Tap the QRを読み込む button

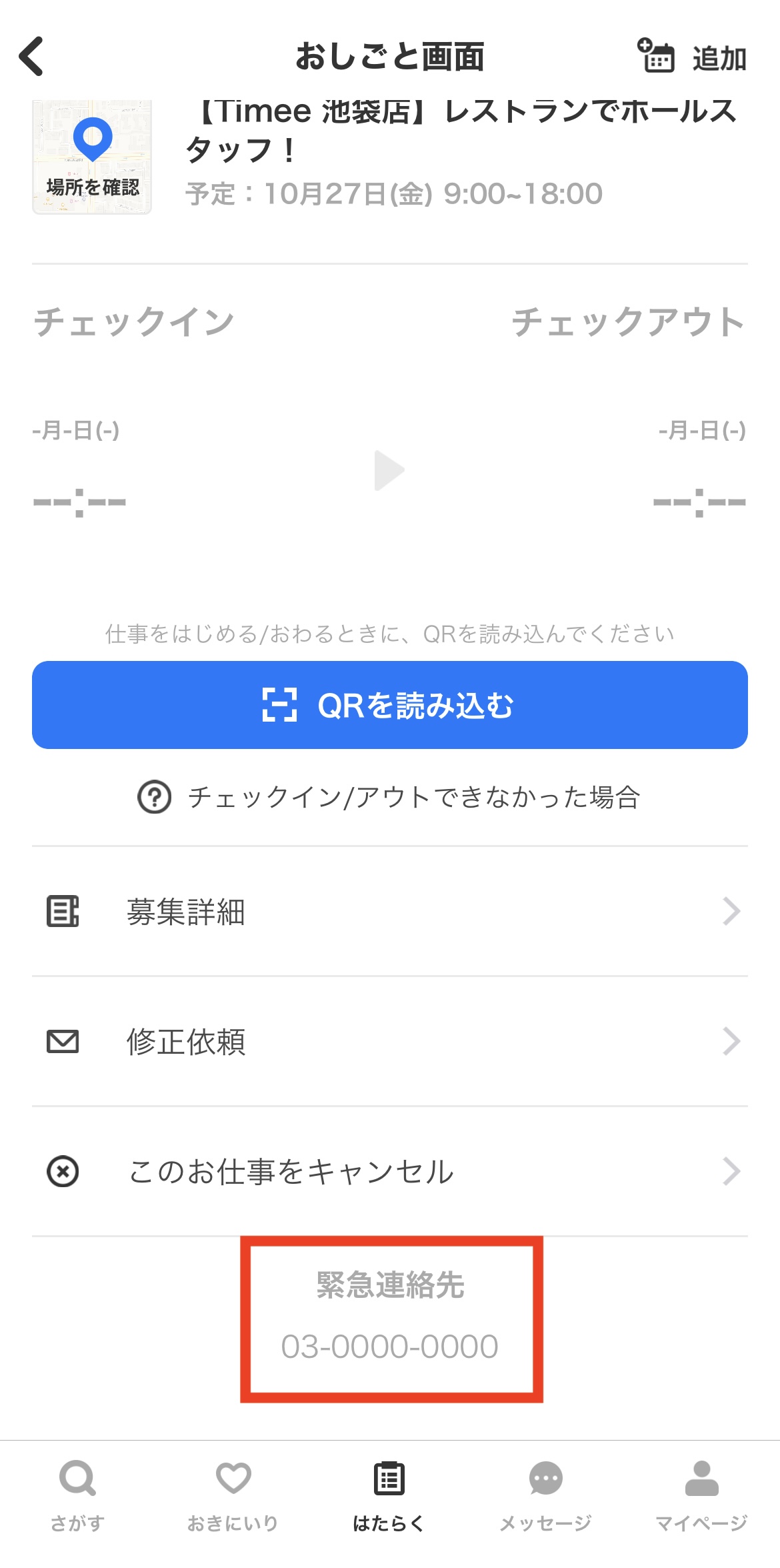(390, 705)
